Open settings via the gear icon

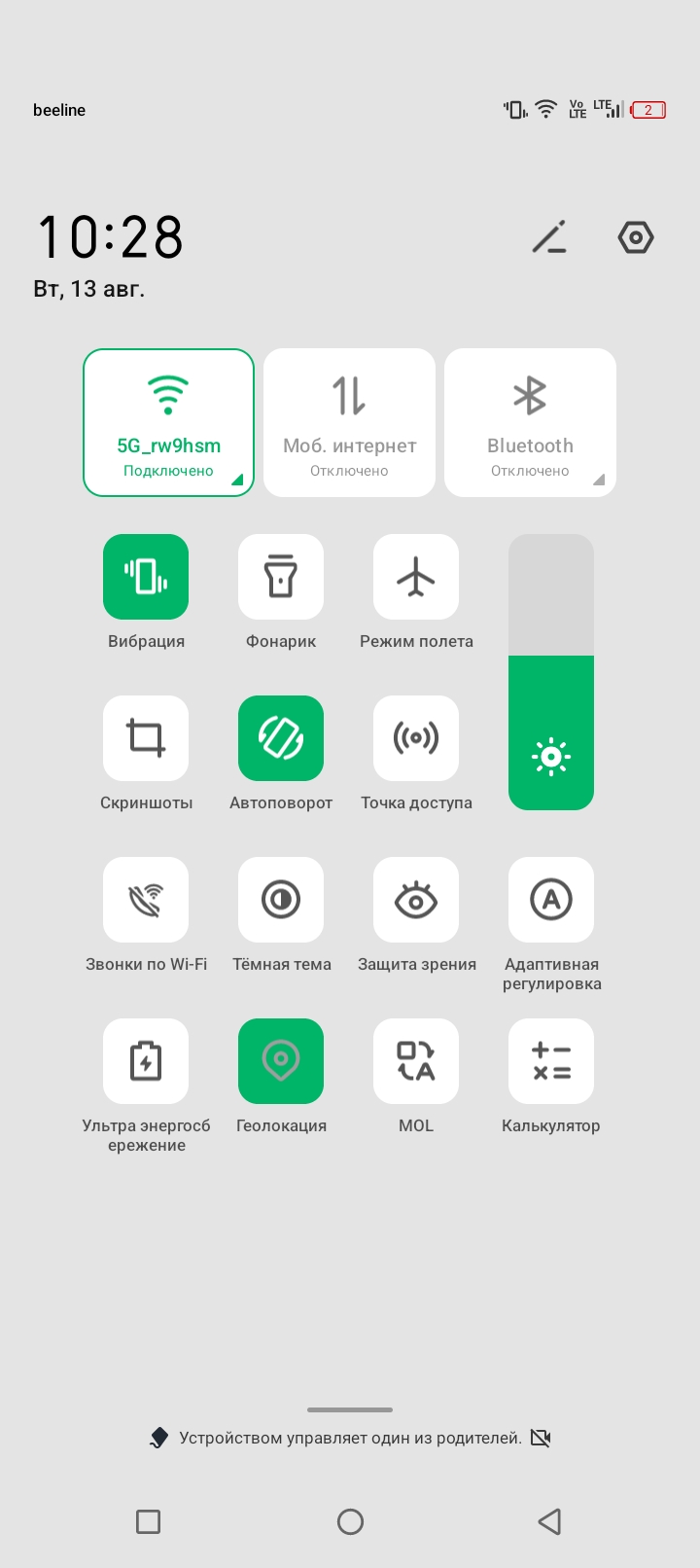pos(636,237)
